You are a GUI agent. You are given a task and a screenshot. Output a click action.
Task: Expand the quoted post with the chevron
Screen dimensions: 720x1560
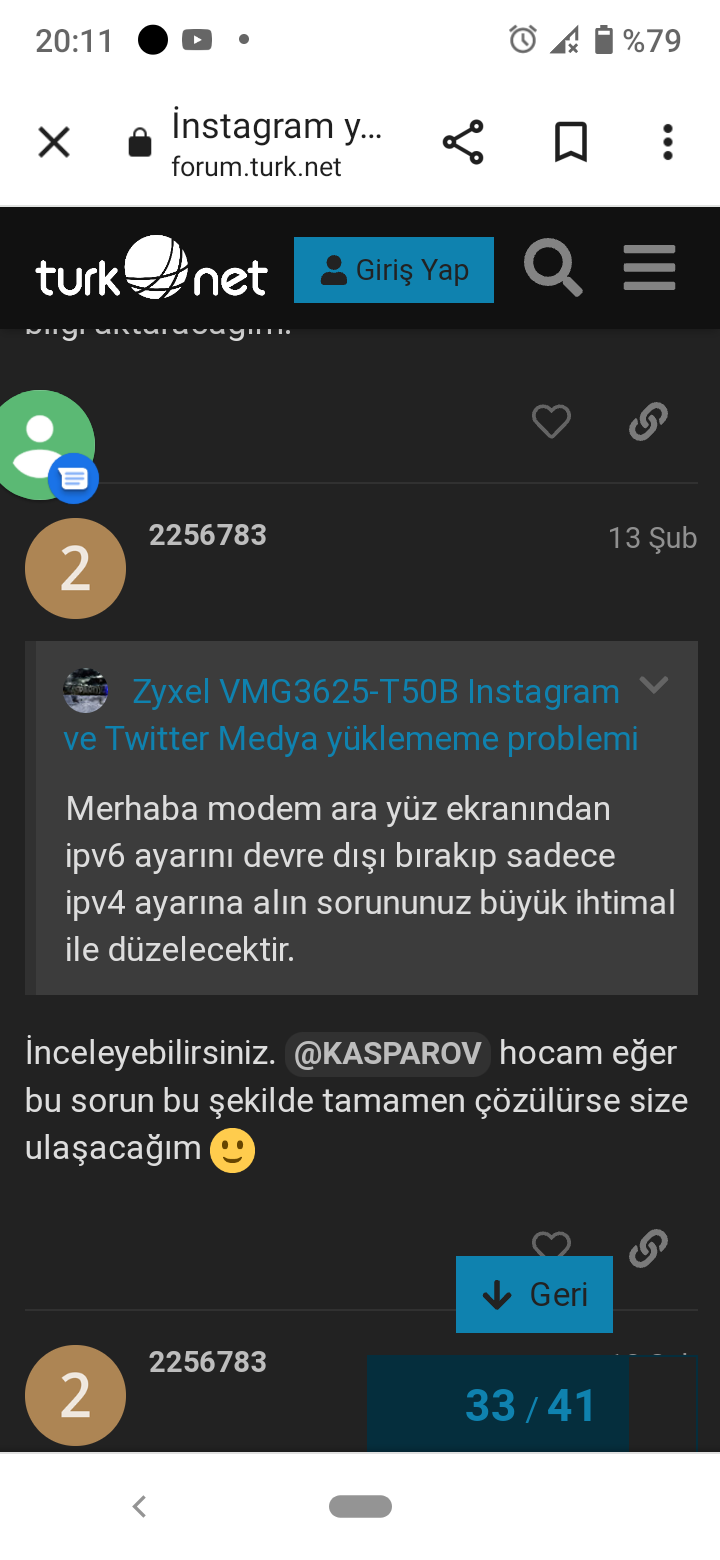(x=653, y=685)
